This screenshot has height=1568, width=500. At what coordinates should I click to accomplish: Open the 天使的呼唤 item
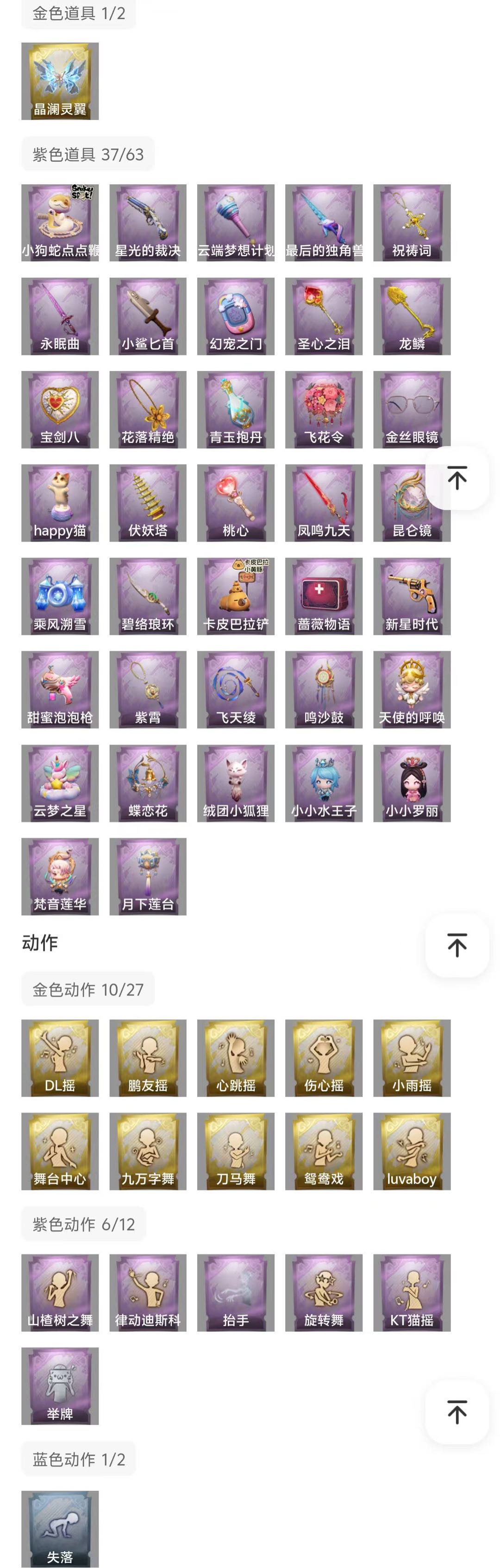point(412,689)
